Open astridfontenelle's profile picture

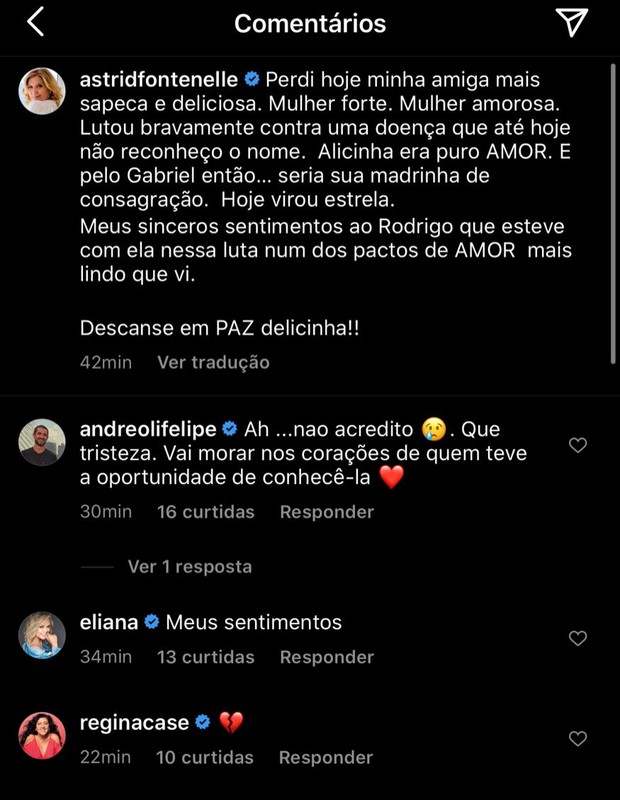point(42,92)
